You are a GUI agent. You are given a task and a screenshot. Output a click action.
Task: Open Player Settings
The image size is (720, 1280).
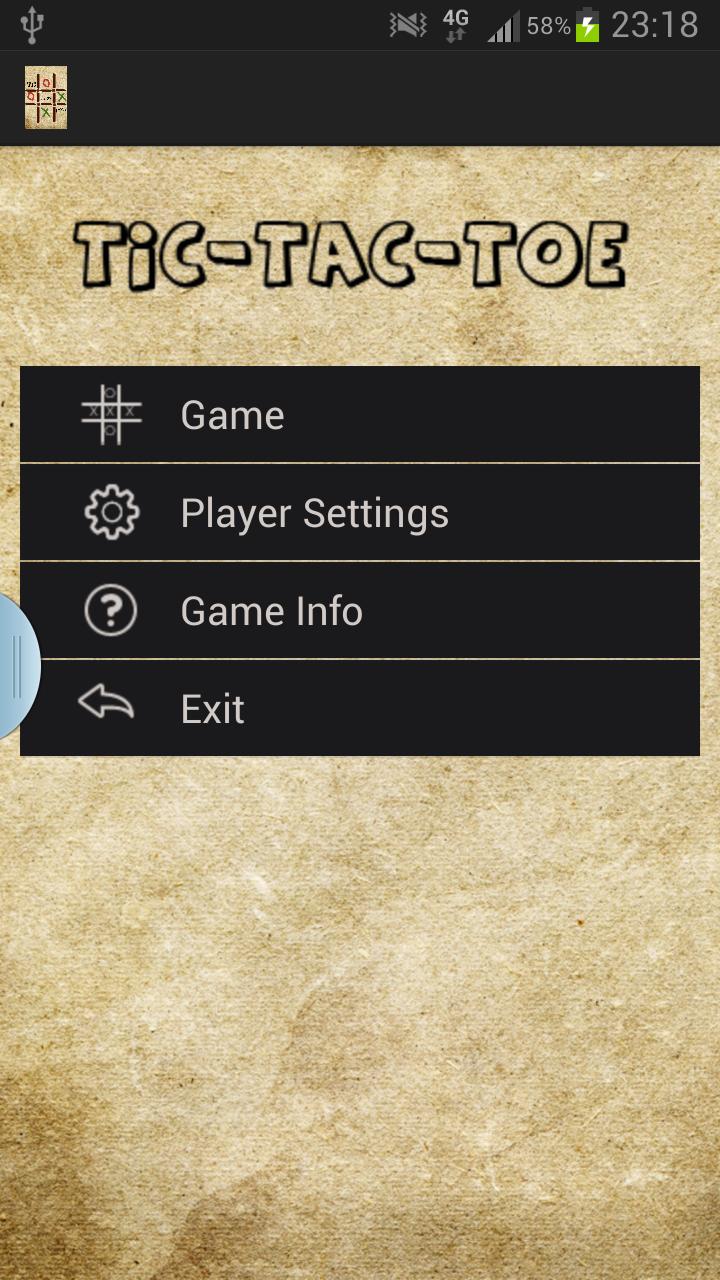coord(360,512)
